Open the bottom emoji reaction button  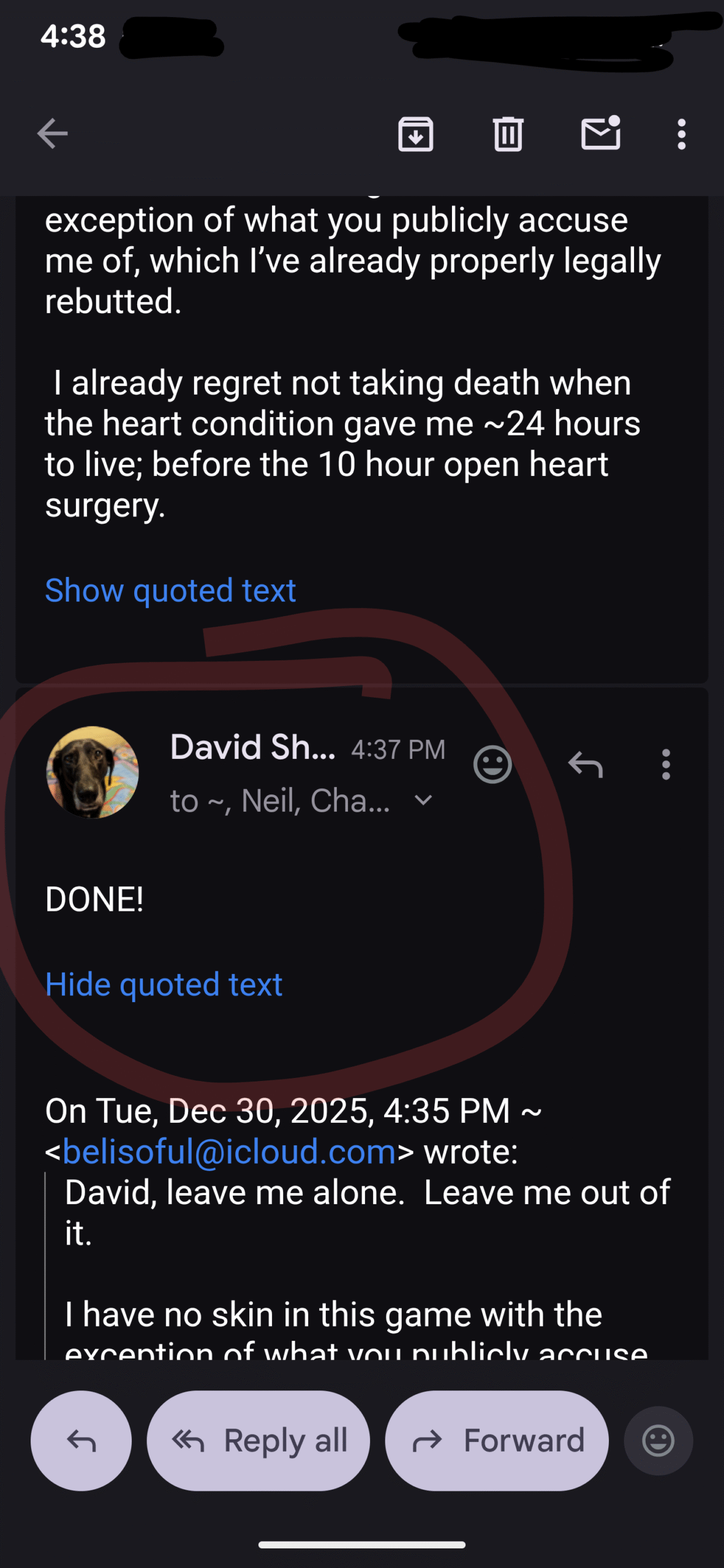[x=658, y=1441]
